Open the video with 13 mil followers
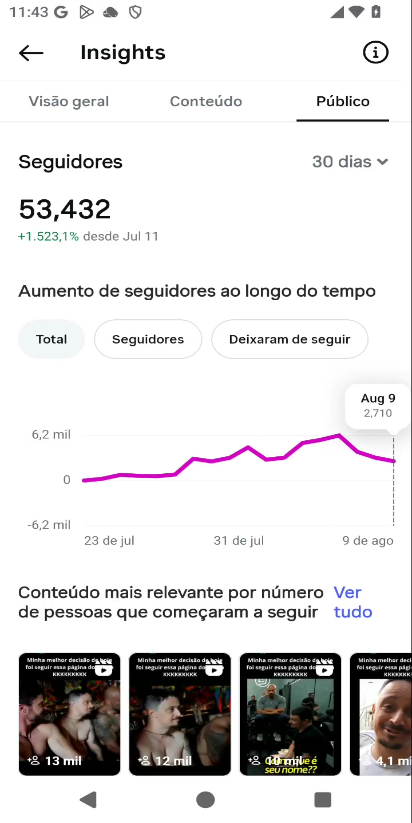 coord(70,714)
